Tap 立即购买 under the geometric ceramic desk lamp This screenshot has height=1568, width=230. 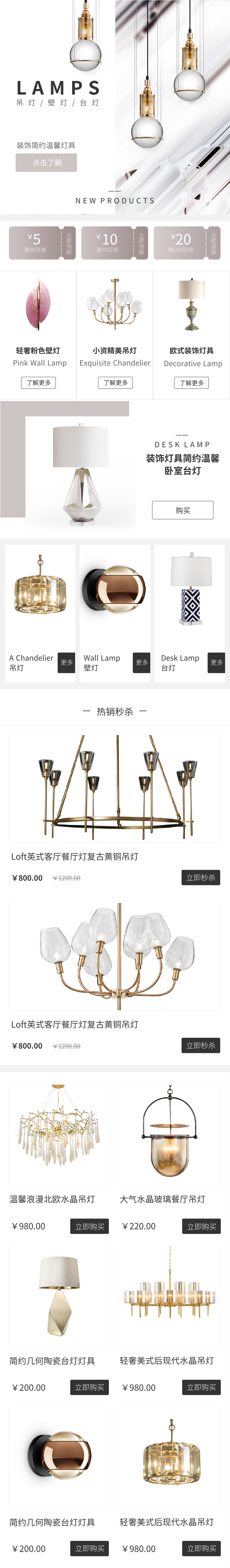pyautogui.click(x=90, y=1387)
